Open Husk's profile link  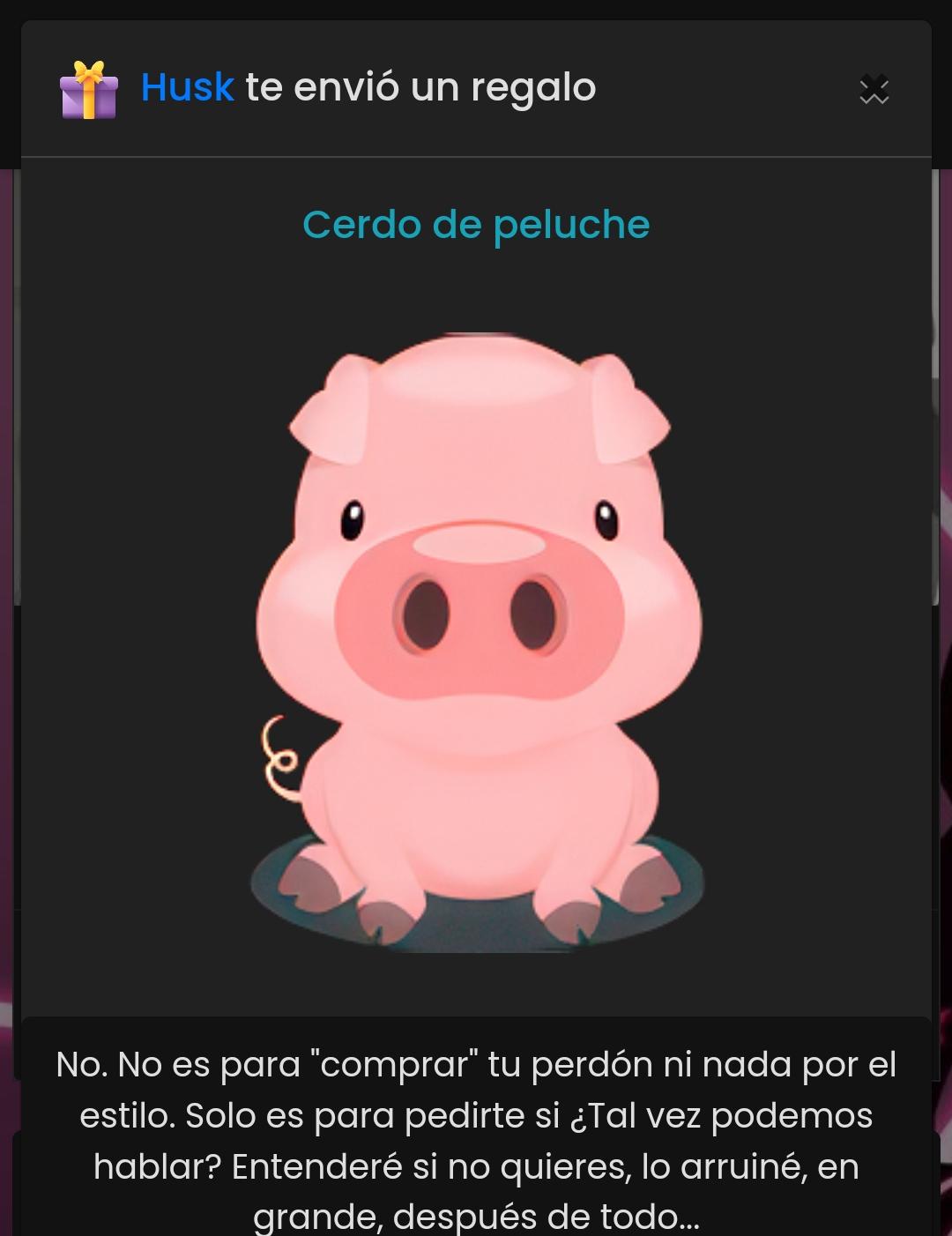(x=187, y=87)
